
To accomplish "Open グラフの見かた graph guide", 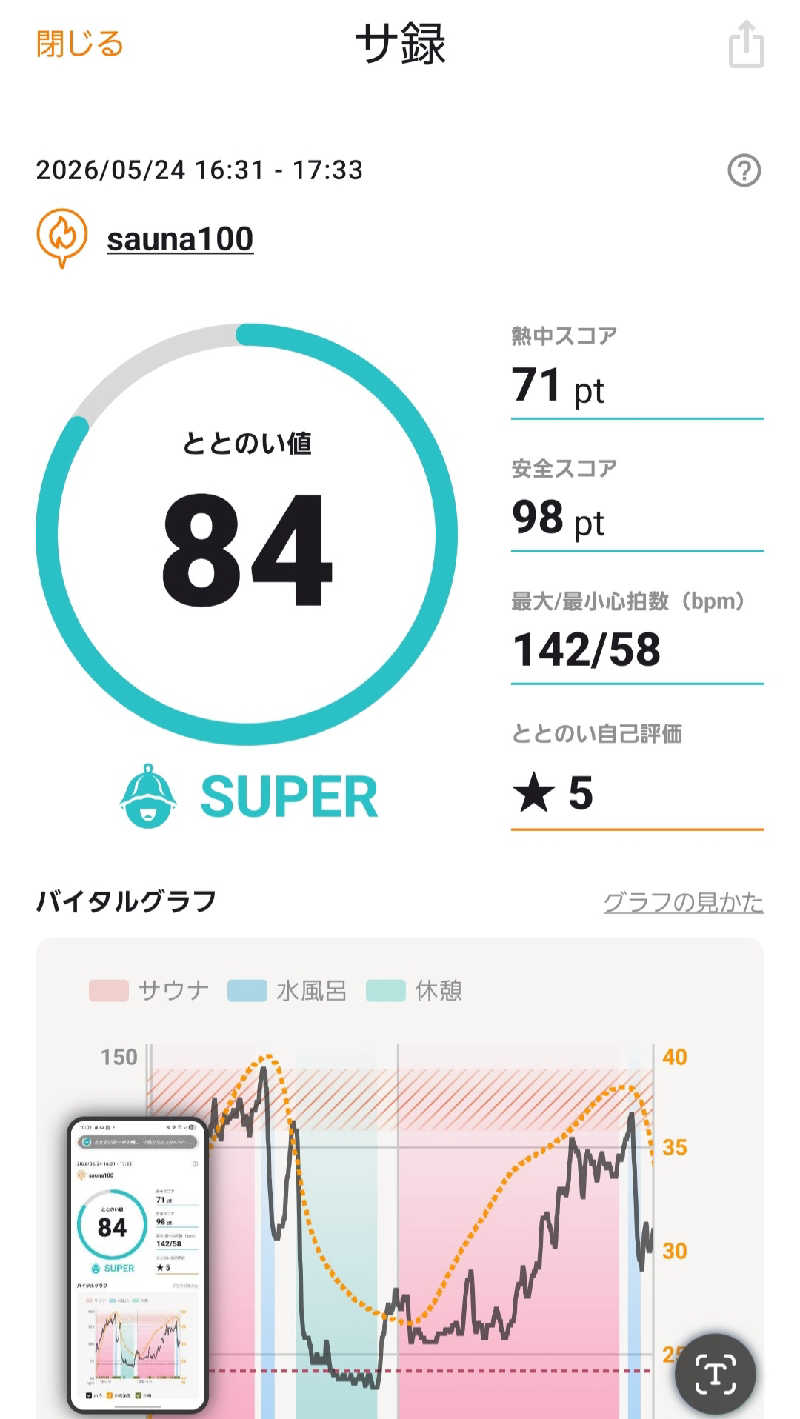I will 683,903.
